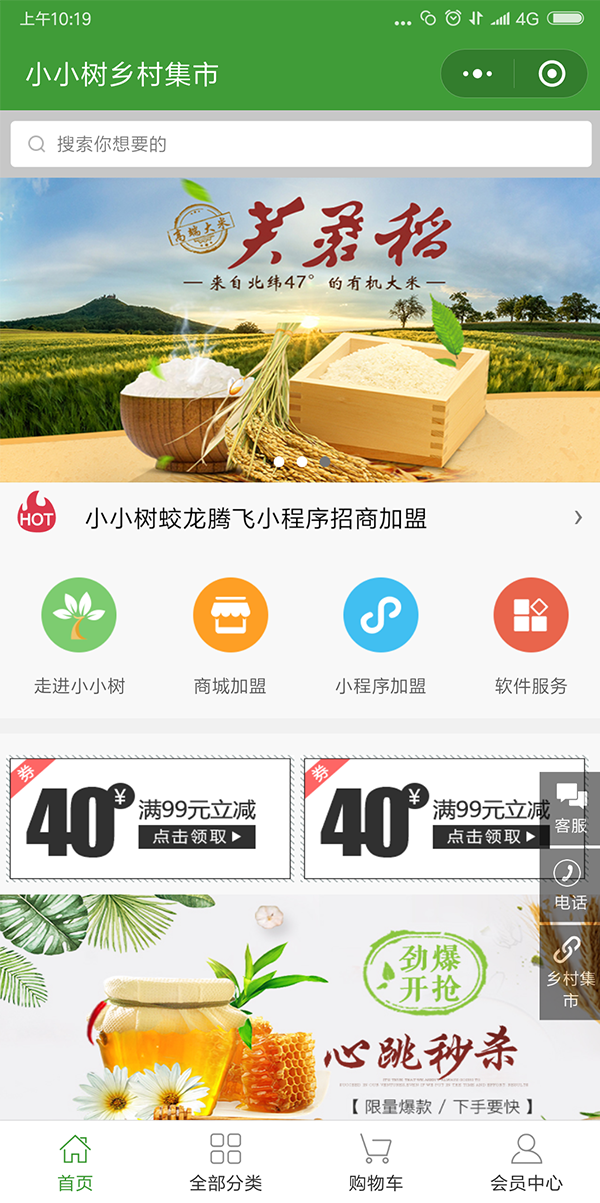Viewport: 600px width, 1203px height.
Task: Contact 客服 from the side panel
Action: pos(571,809)
